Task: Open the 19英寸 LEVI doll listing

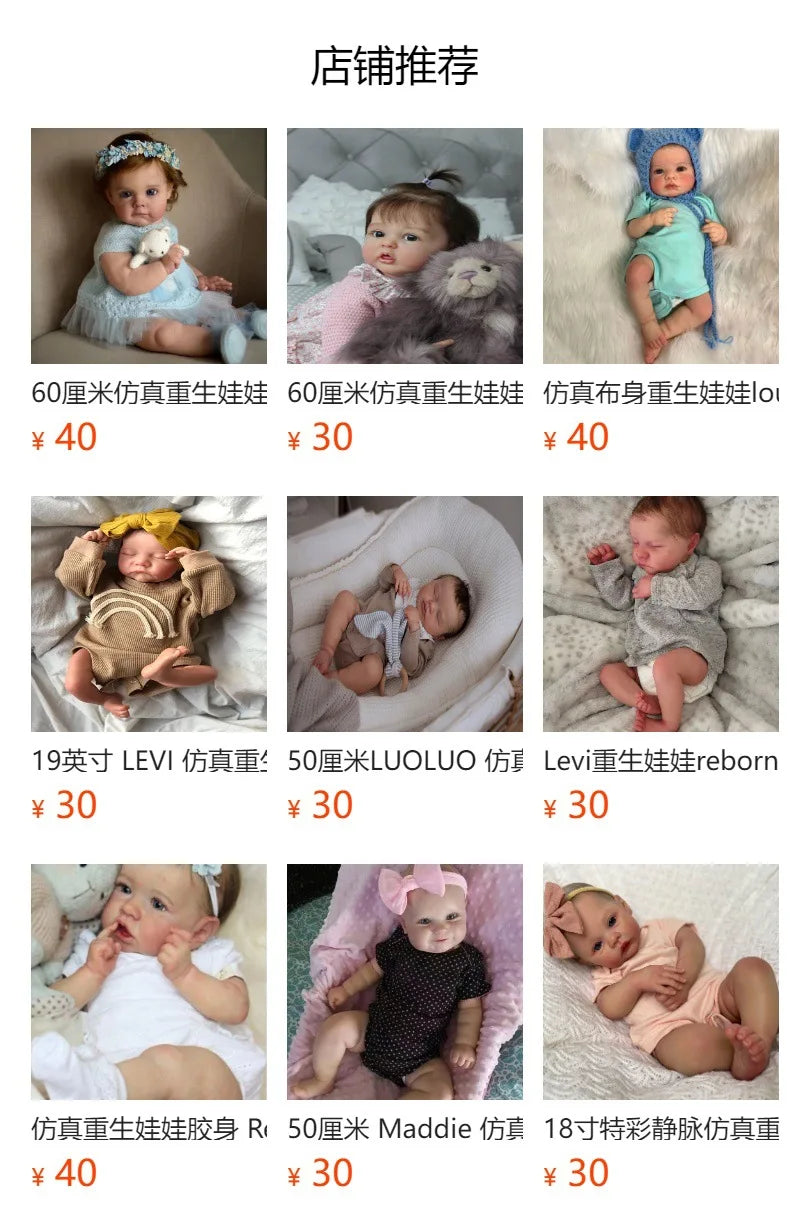Action: pyautogui.click(x=149, y=614)
